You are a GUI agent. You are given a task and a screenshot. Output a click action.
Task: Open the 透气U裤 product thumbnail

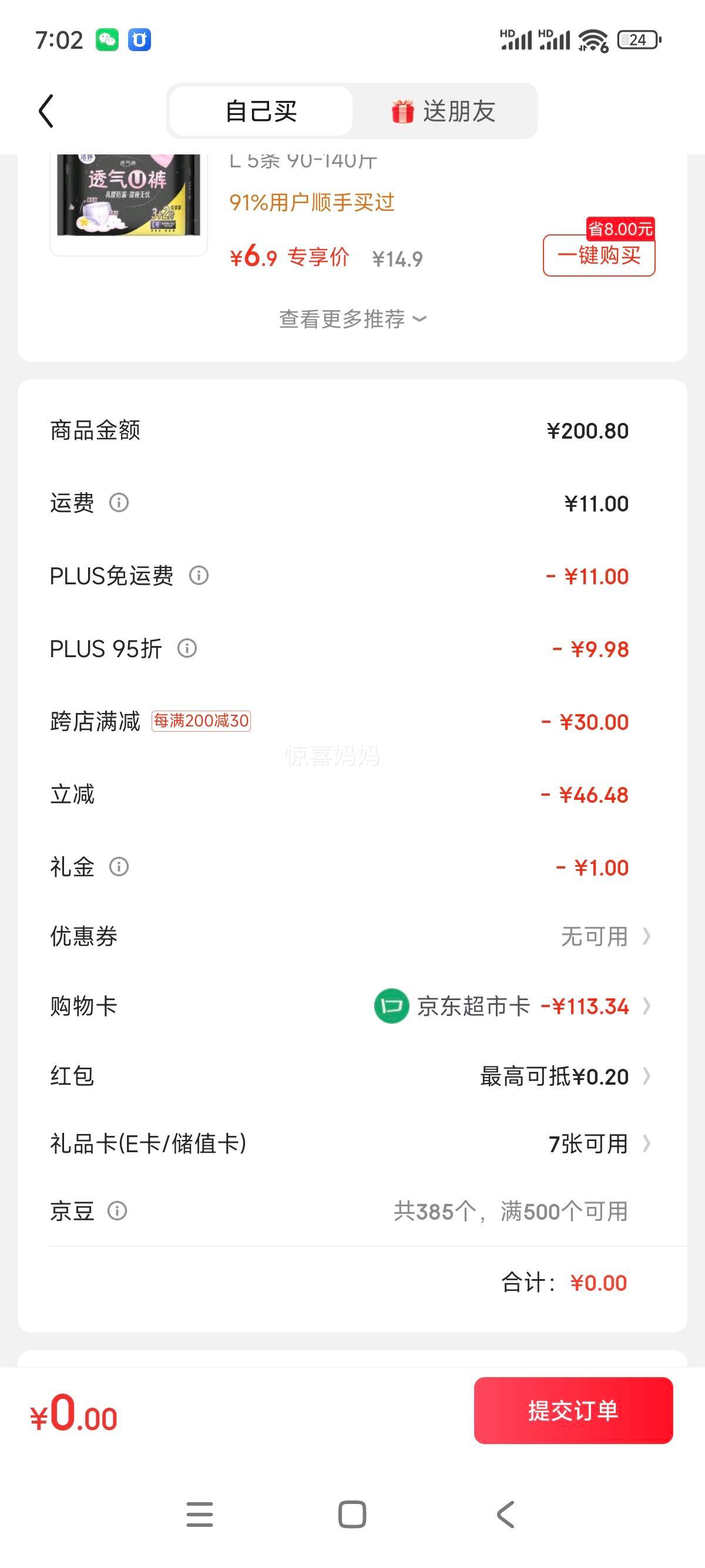pyautogui.click(x=129, y=201)
